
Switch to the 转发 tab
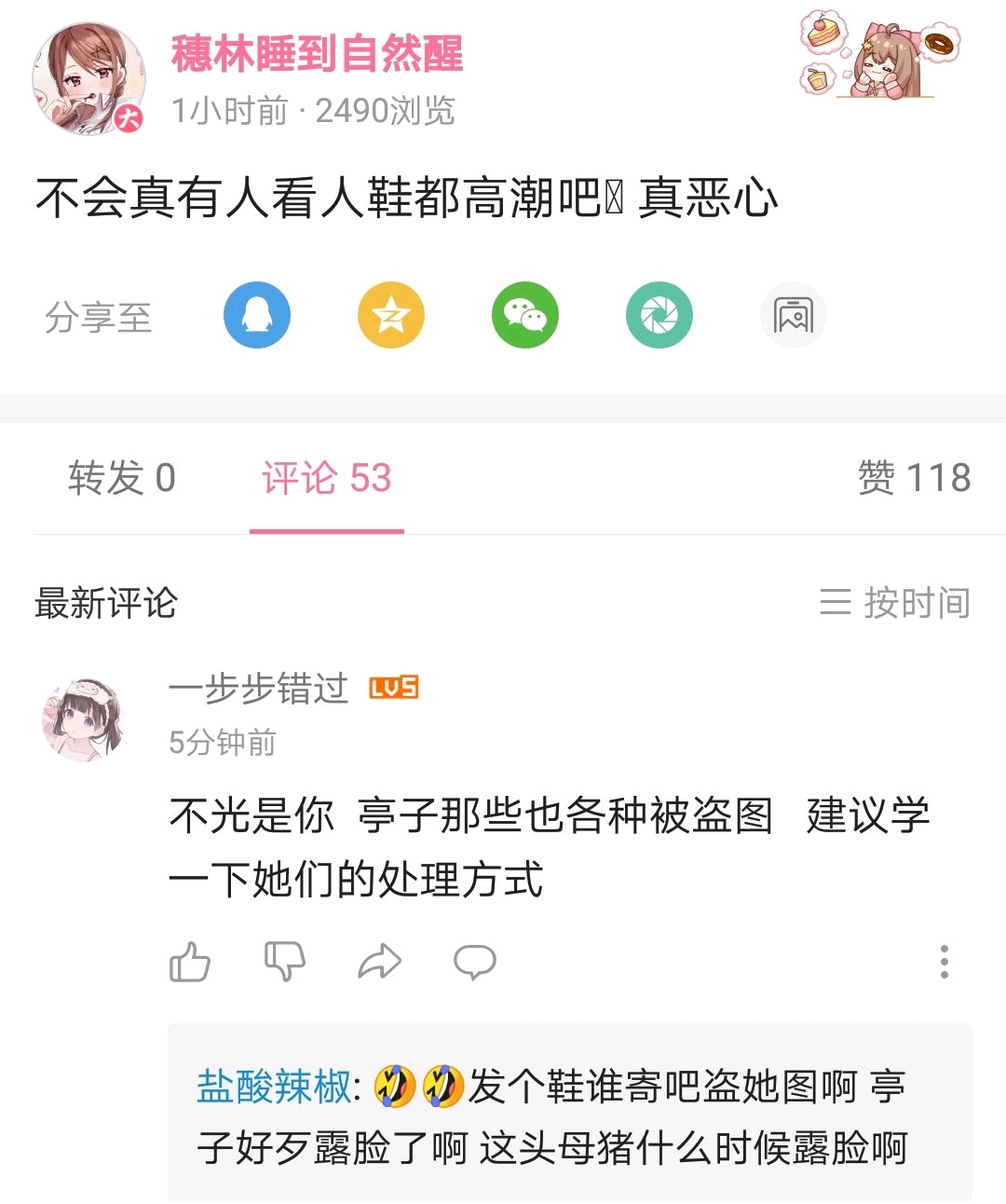[x=121, y=478]
